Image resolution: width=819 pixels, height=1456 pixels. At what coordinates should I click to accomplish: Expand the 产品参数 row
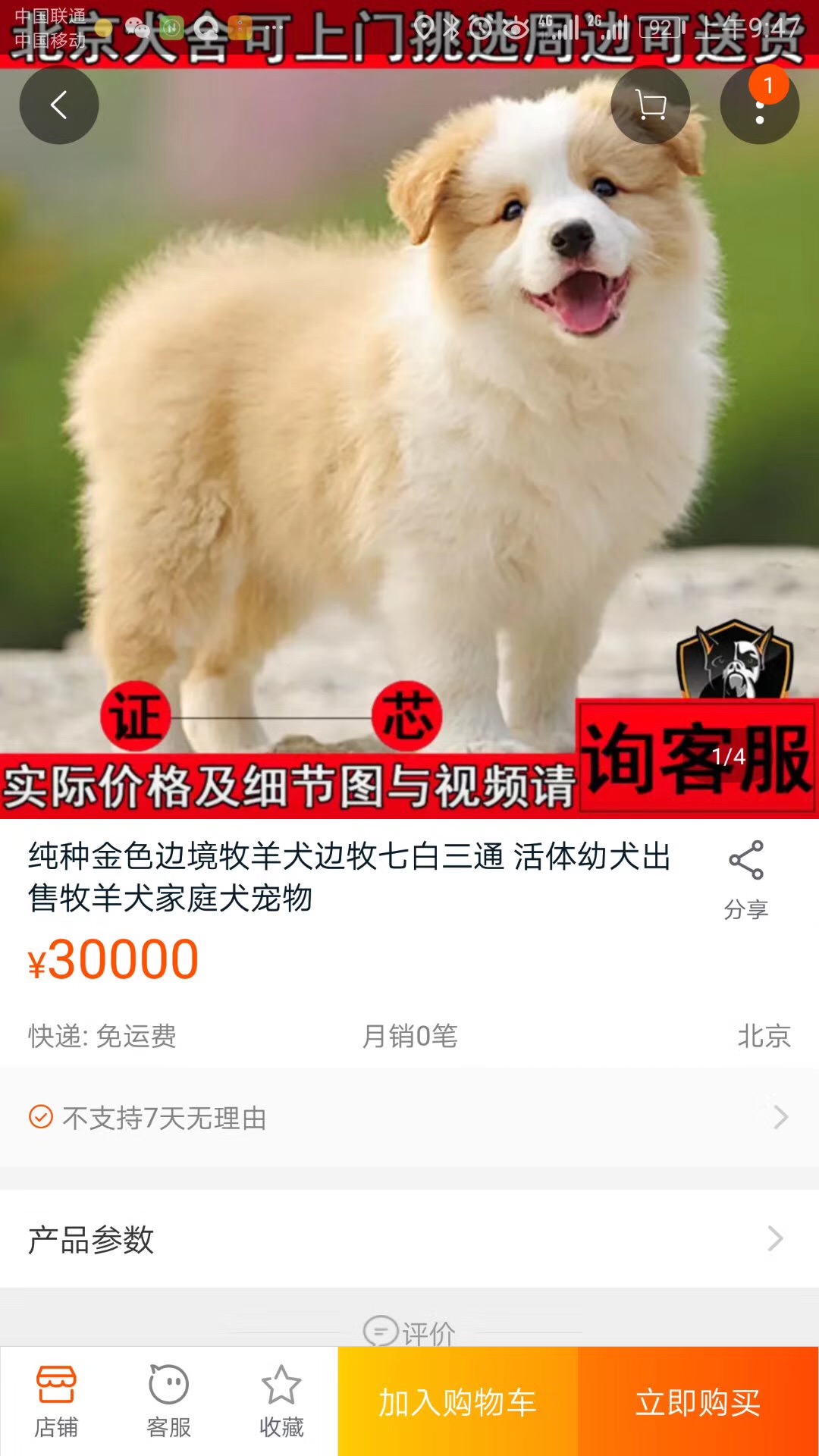[409, 1239]
